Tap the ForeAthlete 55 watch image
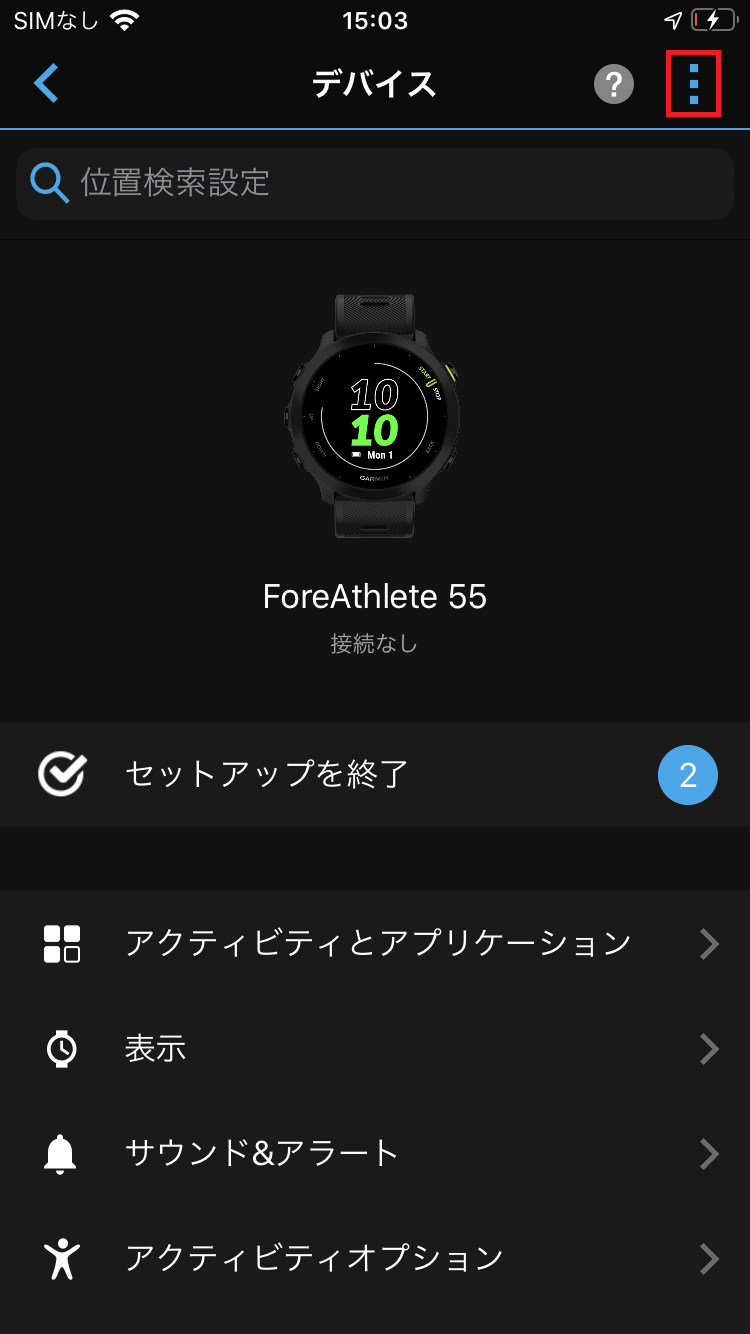Image resolution: width=750 pixels, height=1334 pixels. coord(375,418)
